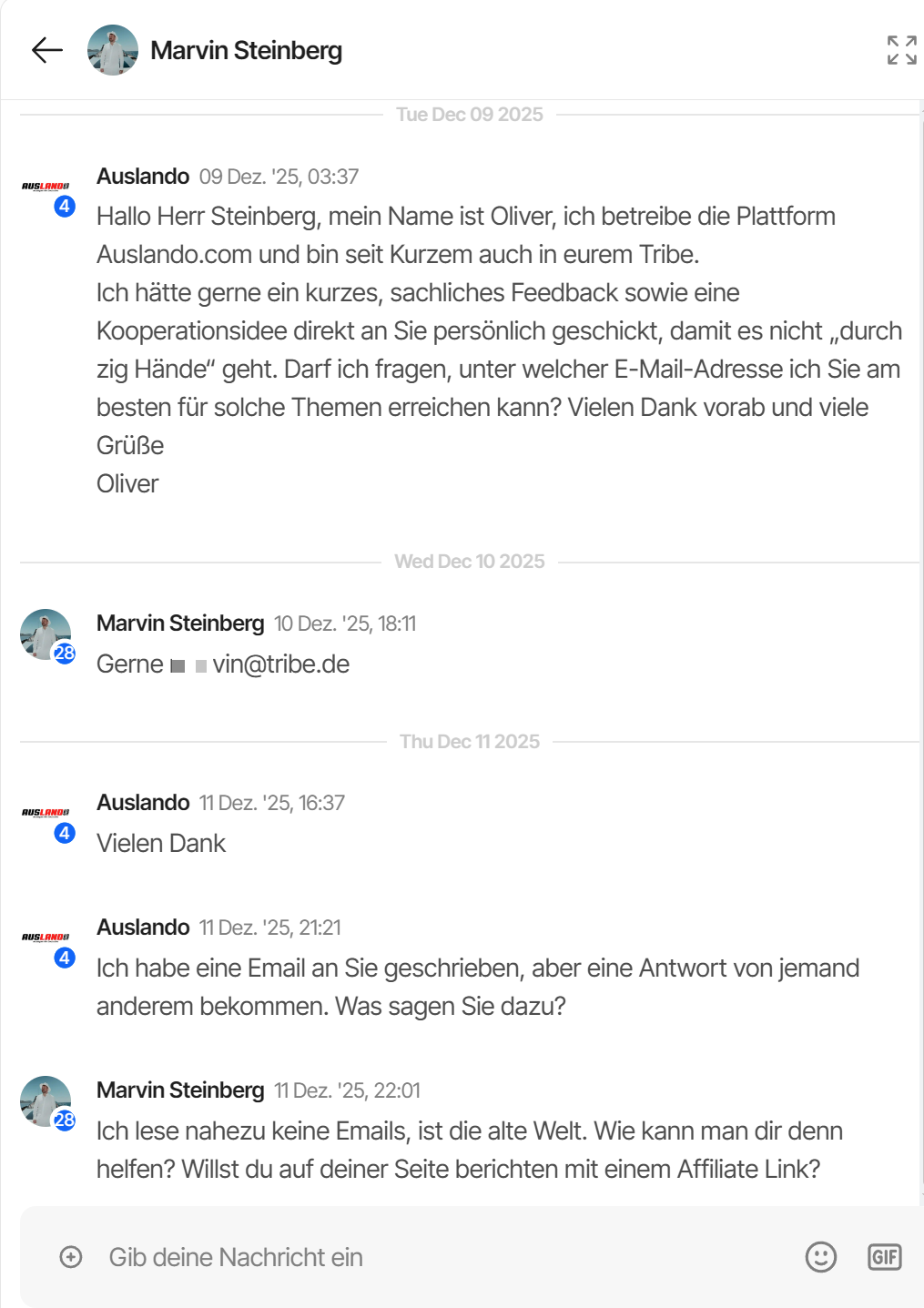Open the emoji picker

click(820, 1257)
